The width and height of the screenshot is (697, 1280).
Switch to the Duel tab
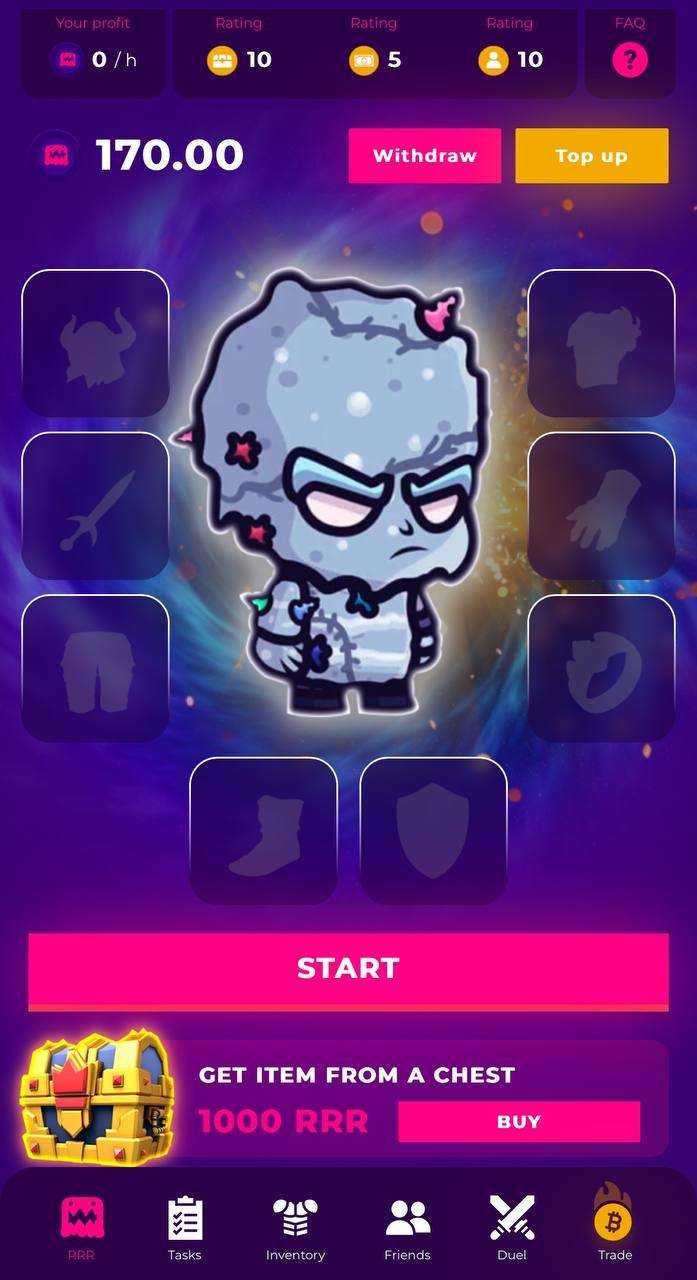click(511, 1228)
